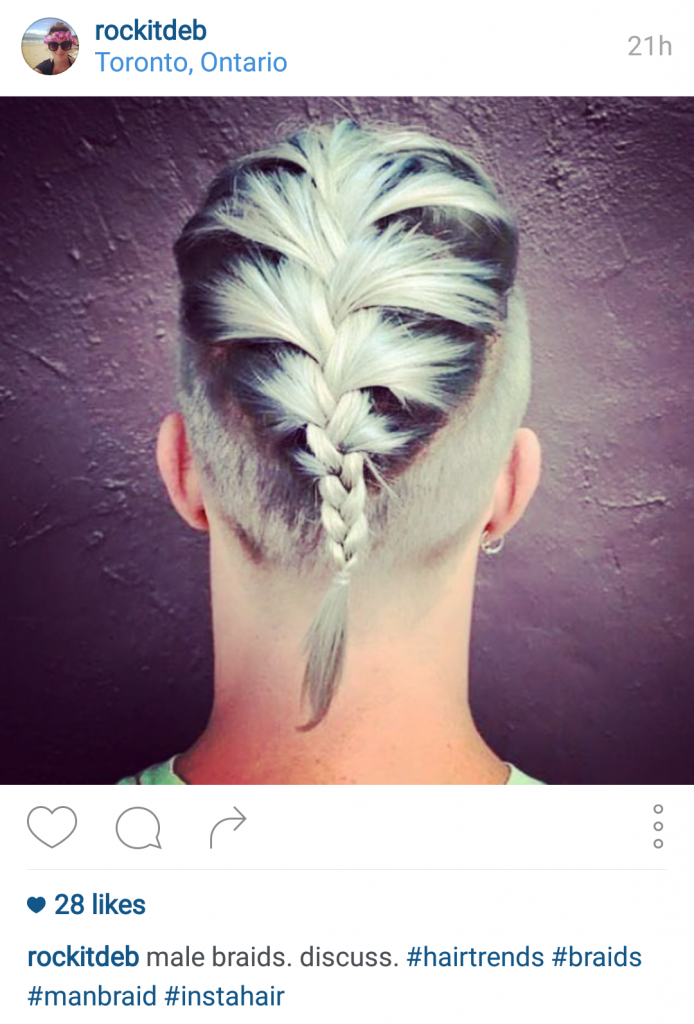Open the post's three-dot options menu

tap(657, 827)
